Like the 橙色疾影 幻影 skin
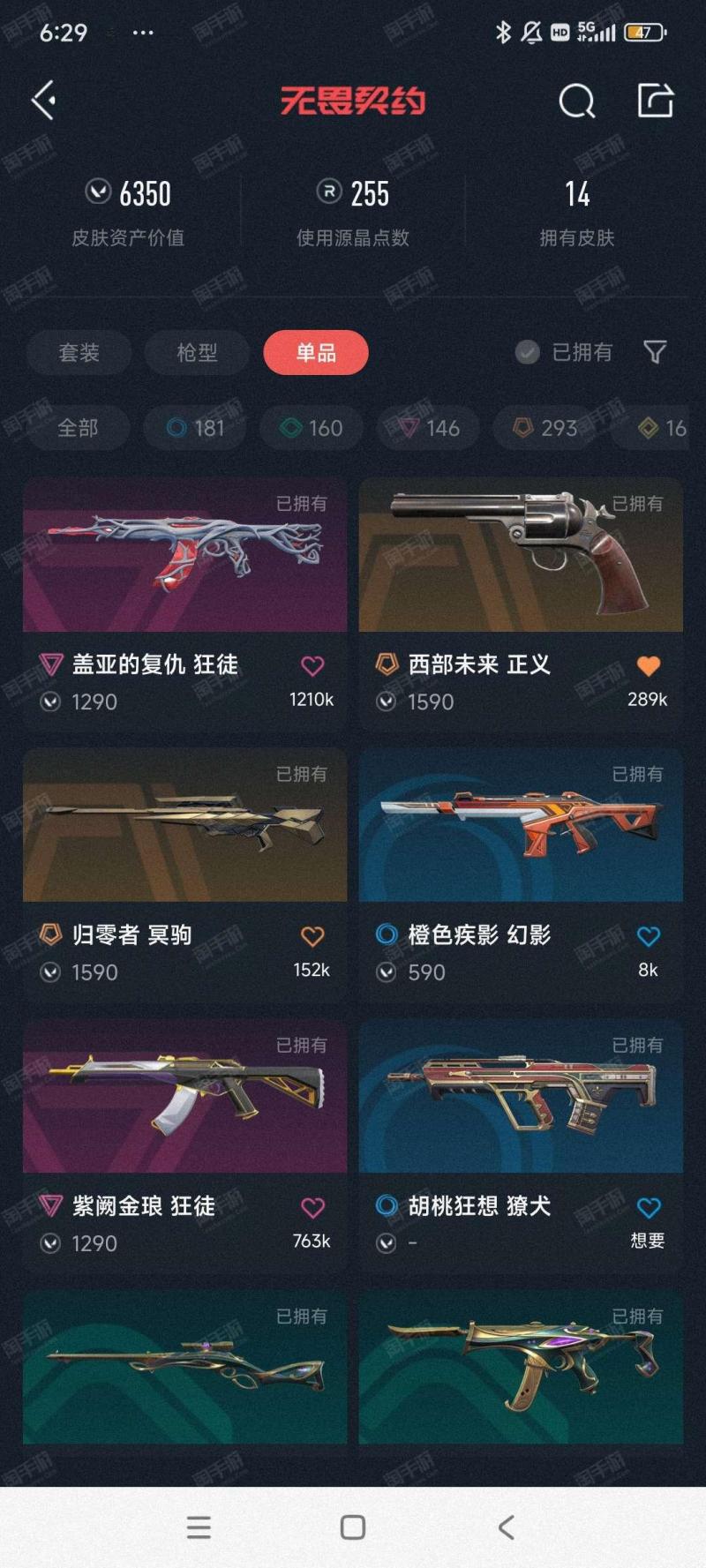 pos(649,937)
